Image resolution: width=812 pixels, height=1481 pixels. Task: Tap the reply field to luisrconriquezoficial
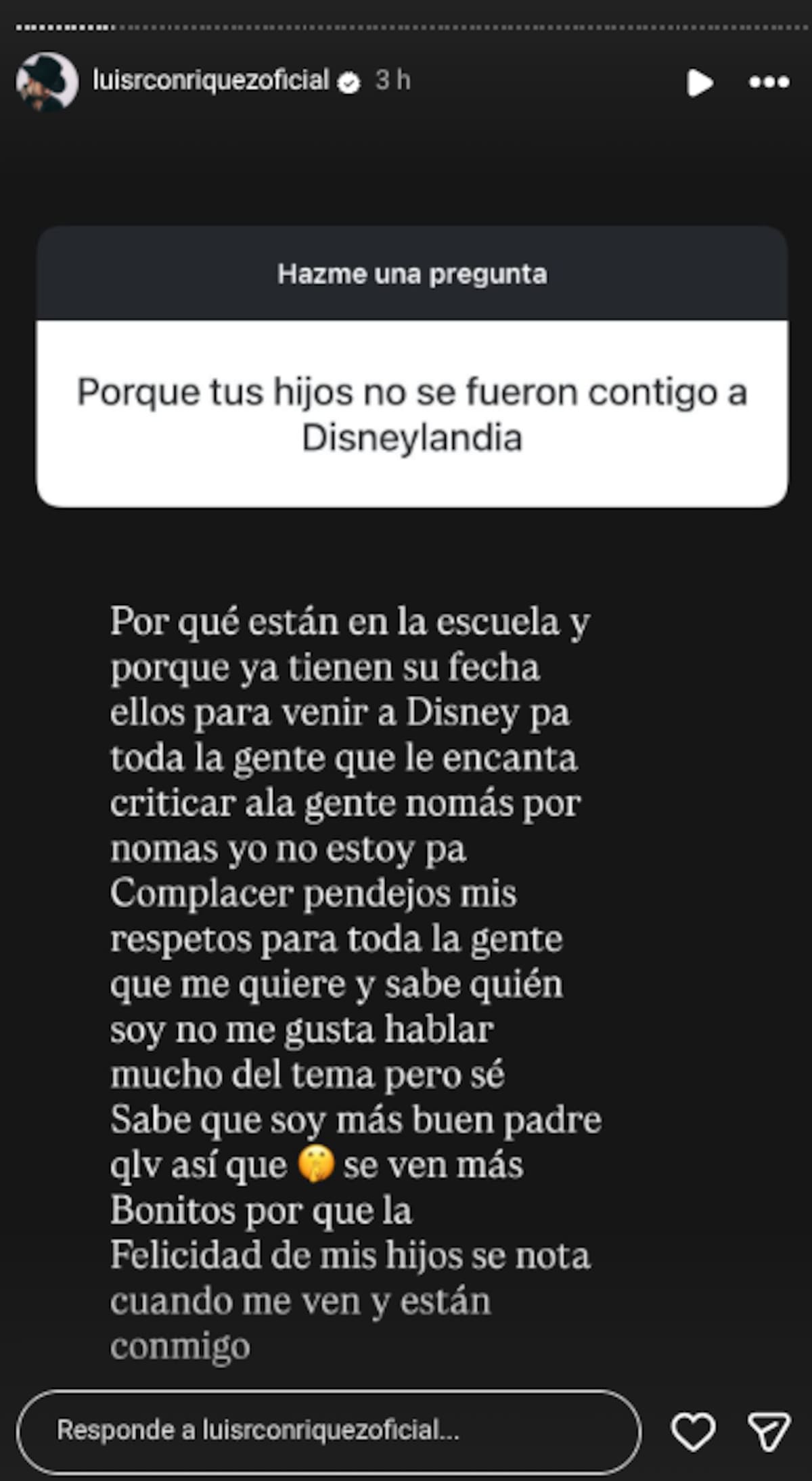coord(328,1430)
